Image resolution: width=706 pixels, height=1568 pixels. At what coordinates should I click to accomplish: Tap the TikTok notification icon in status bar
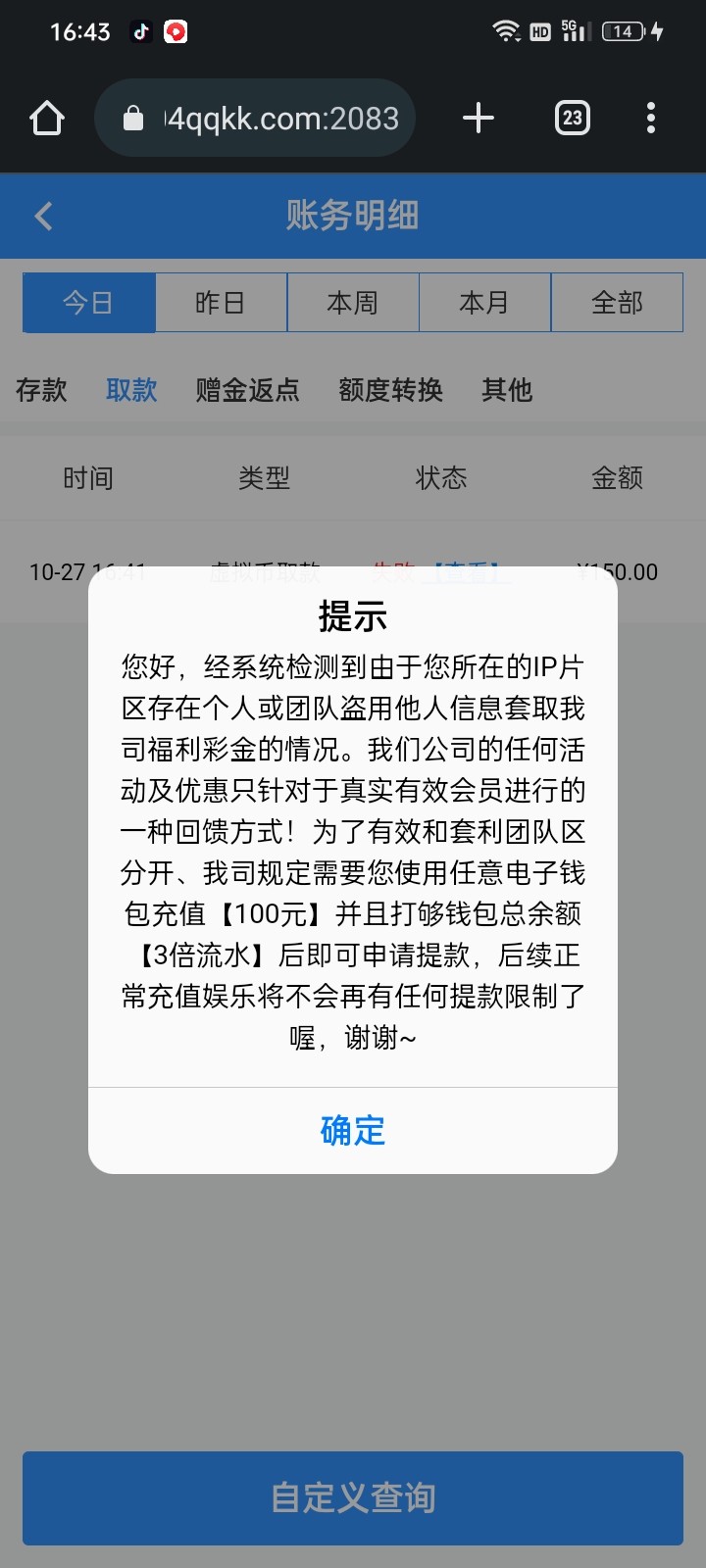140,31
